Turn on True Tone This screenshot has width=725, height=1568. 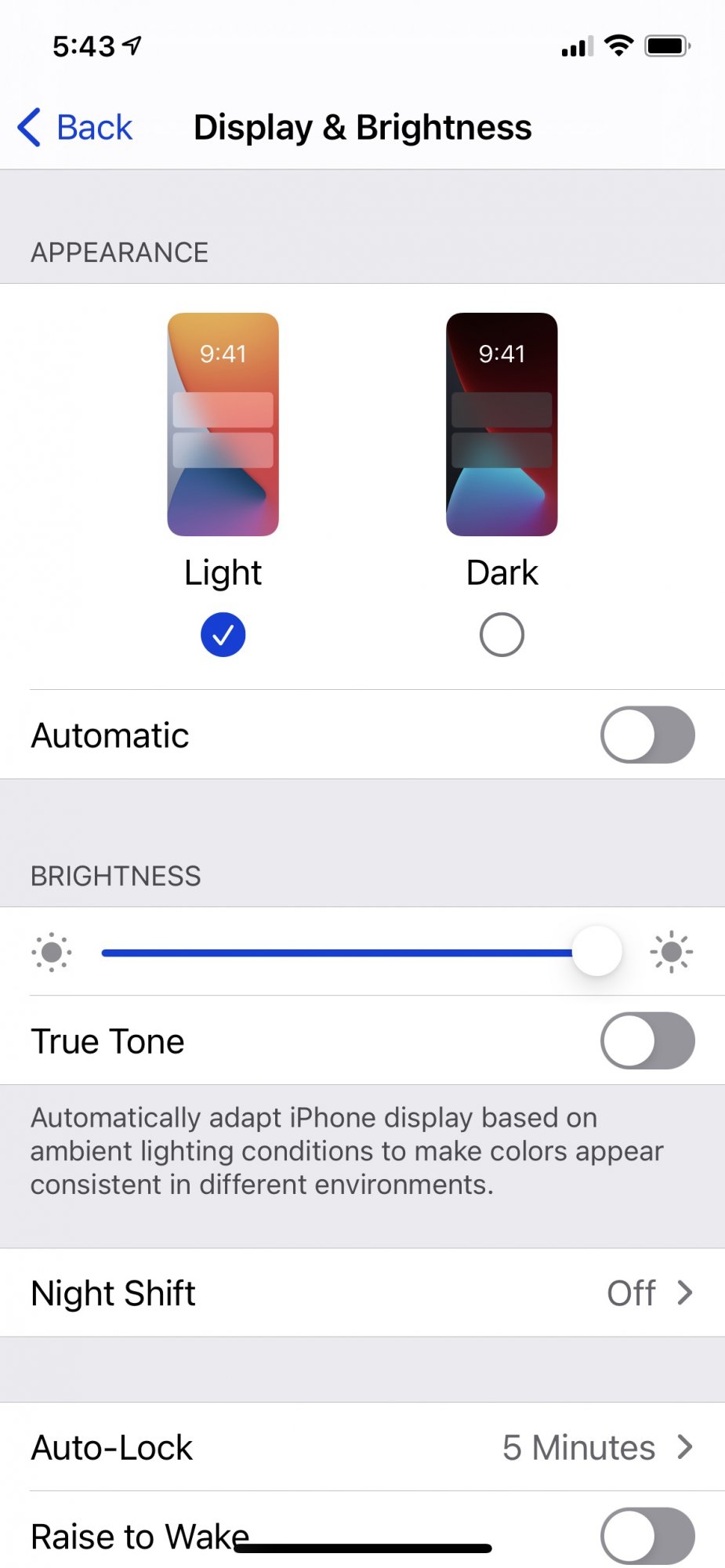tap(647, 1040)
